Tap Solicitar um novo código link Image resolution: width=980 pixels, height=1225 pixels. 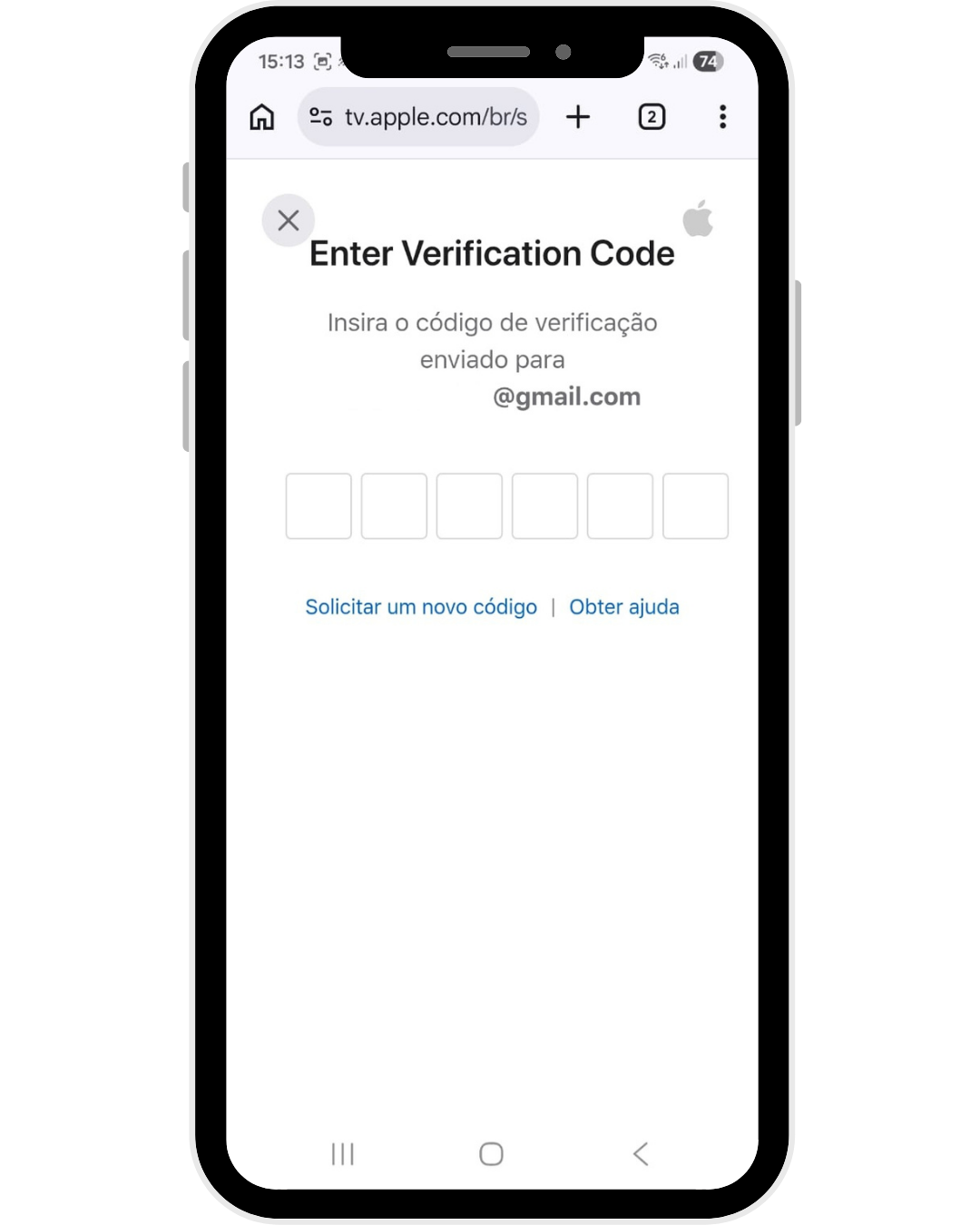tap(421, 607)
